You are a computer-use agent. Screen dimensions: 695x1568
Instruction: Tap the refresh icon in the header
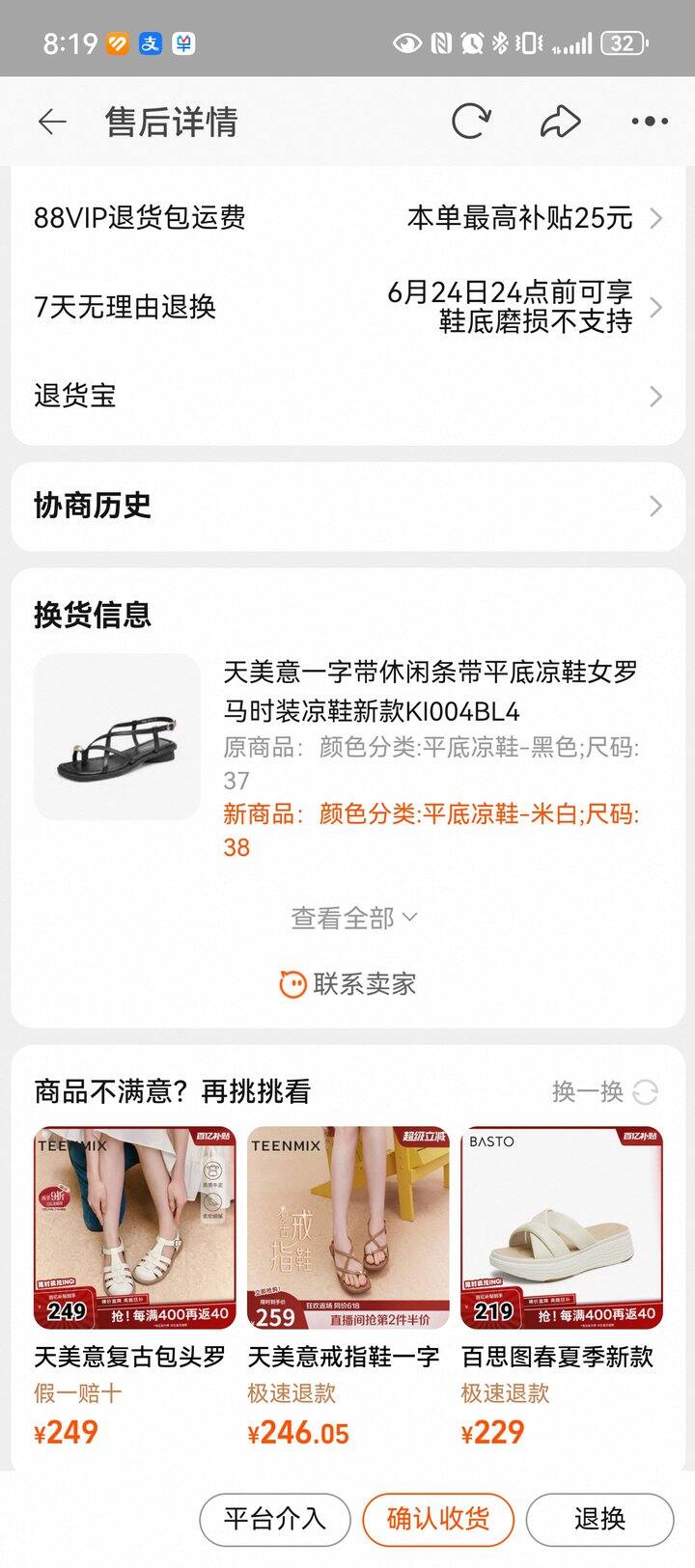pos(470,122)
